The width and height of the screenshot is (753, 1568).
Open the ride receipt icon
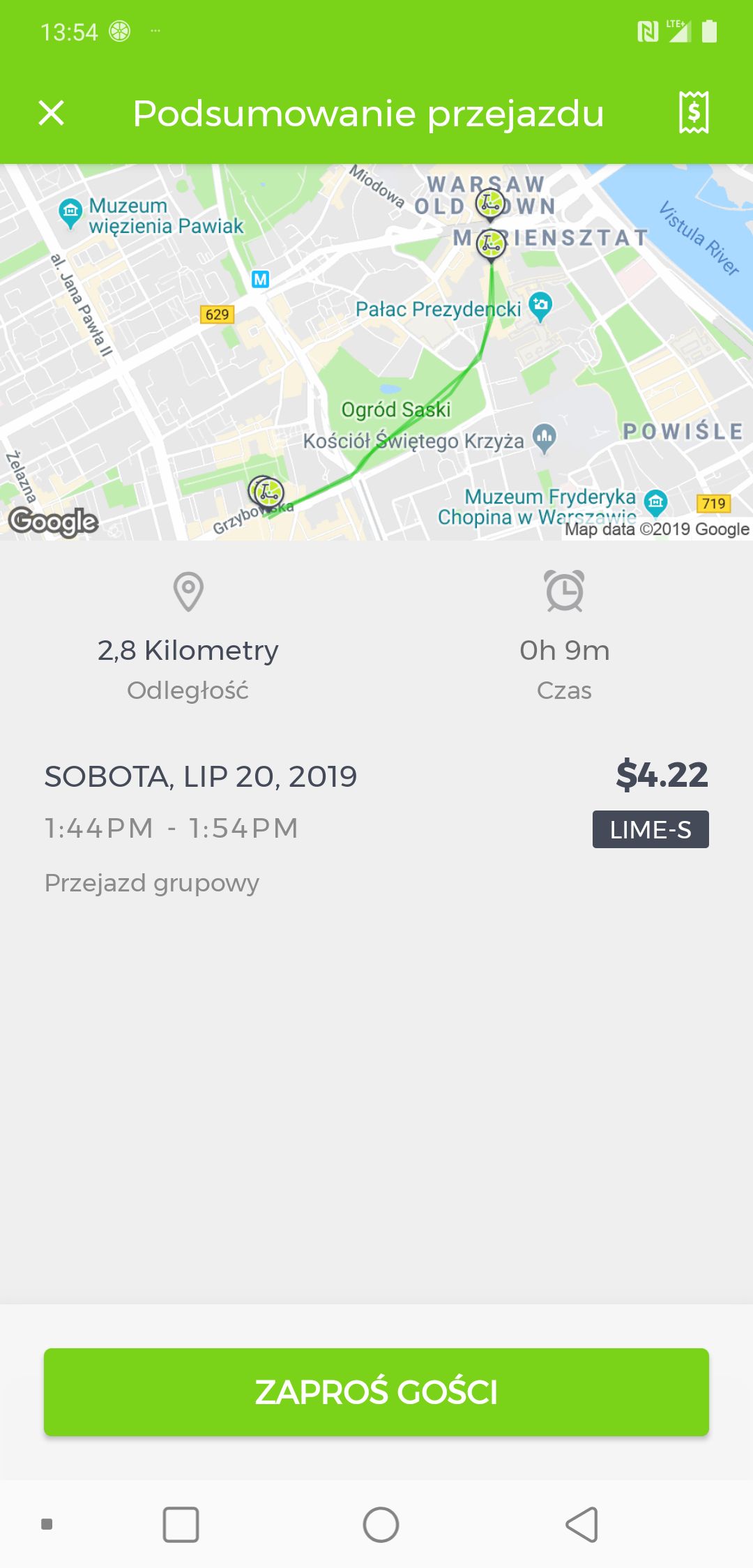tap(694, 112)
